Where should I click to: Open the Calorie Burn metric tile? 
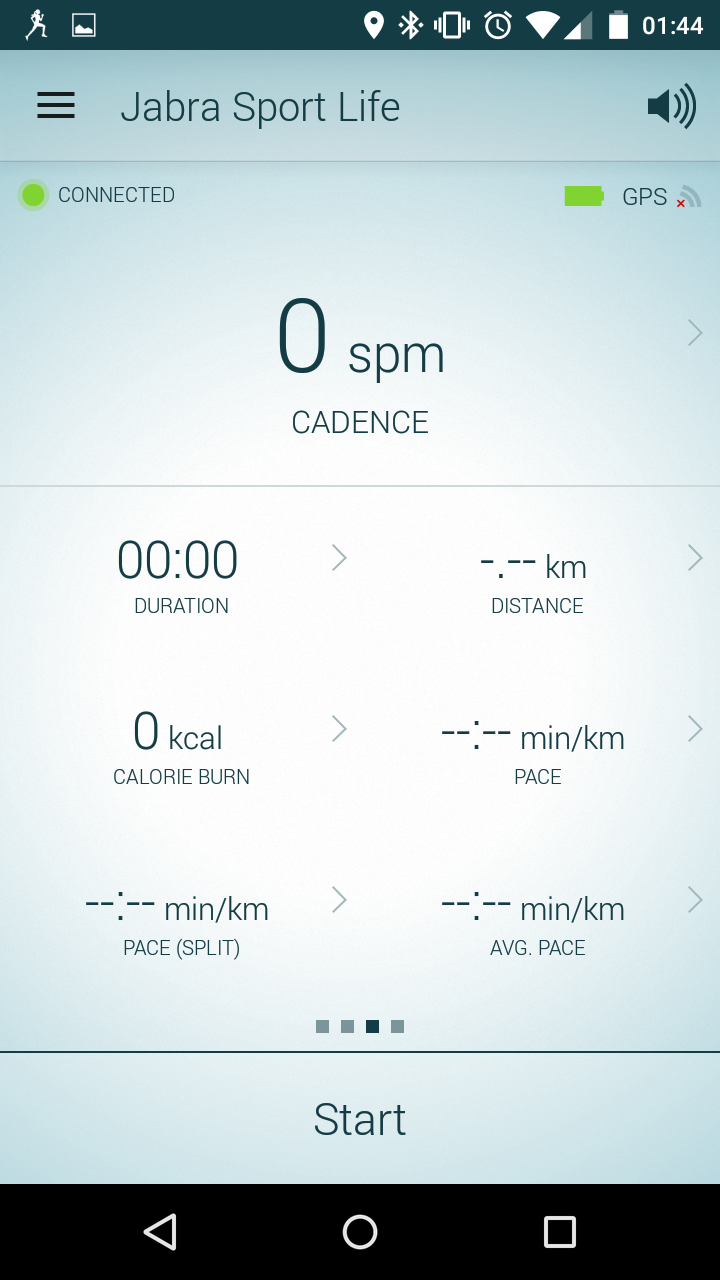(180, 746)
